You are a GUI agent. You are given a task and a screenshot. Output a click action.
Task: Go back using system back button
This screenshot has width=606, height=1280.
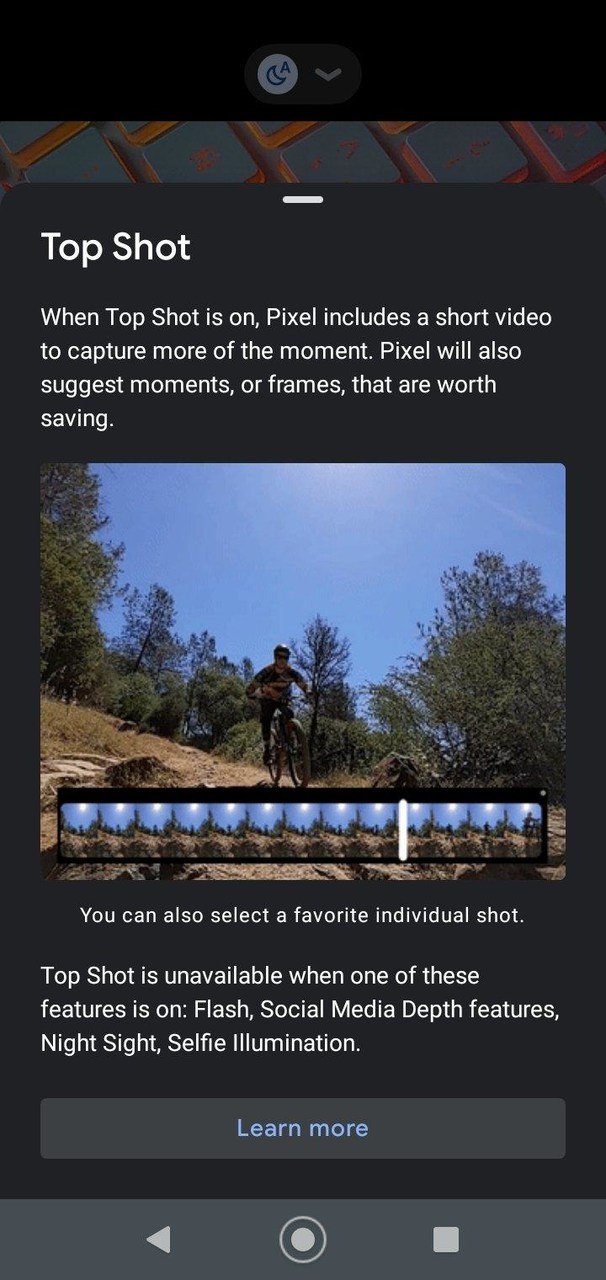(x=158, y=1240)
